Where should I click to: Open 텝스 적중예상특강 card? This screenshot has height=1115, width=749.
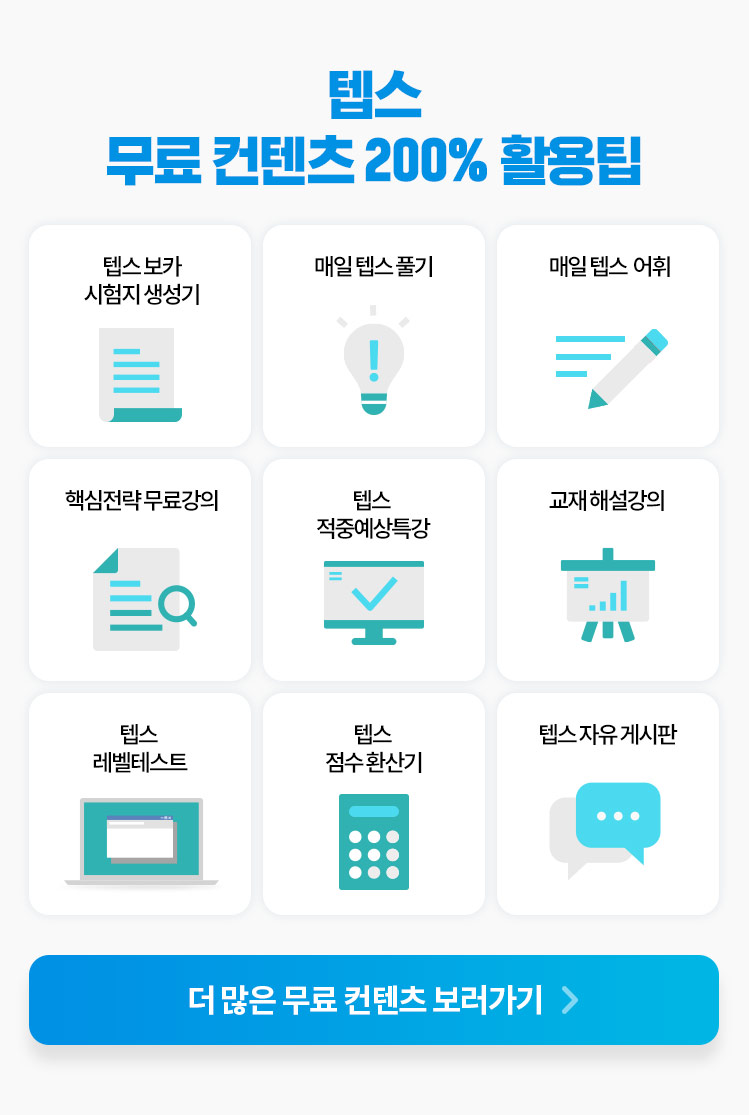point(374,570)
